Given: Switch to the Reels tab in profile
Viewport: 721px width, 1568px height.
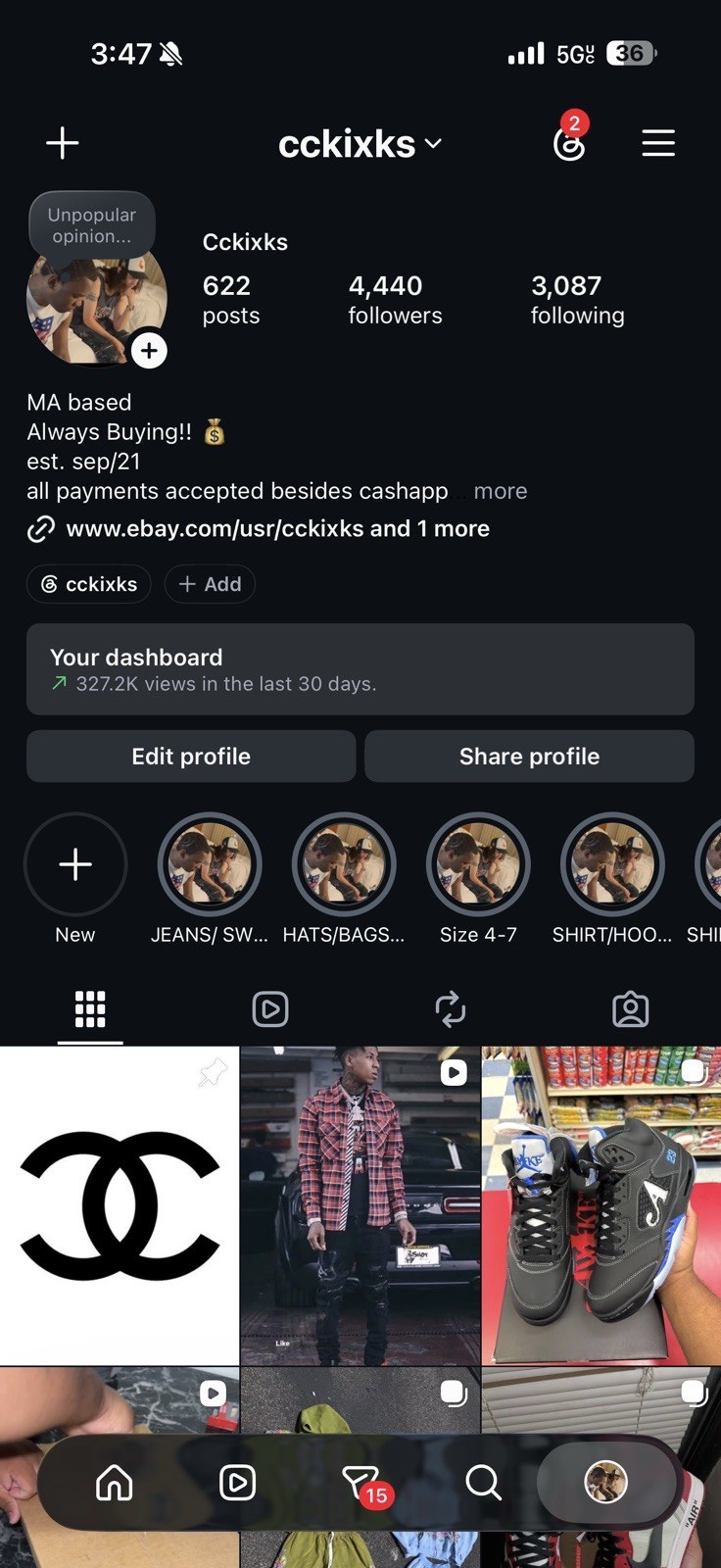Looking at the screenshot, I should point(270,1009).
